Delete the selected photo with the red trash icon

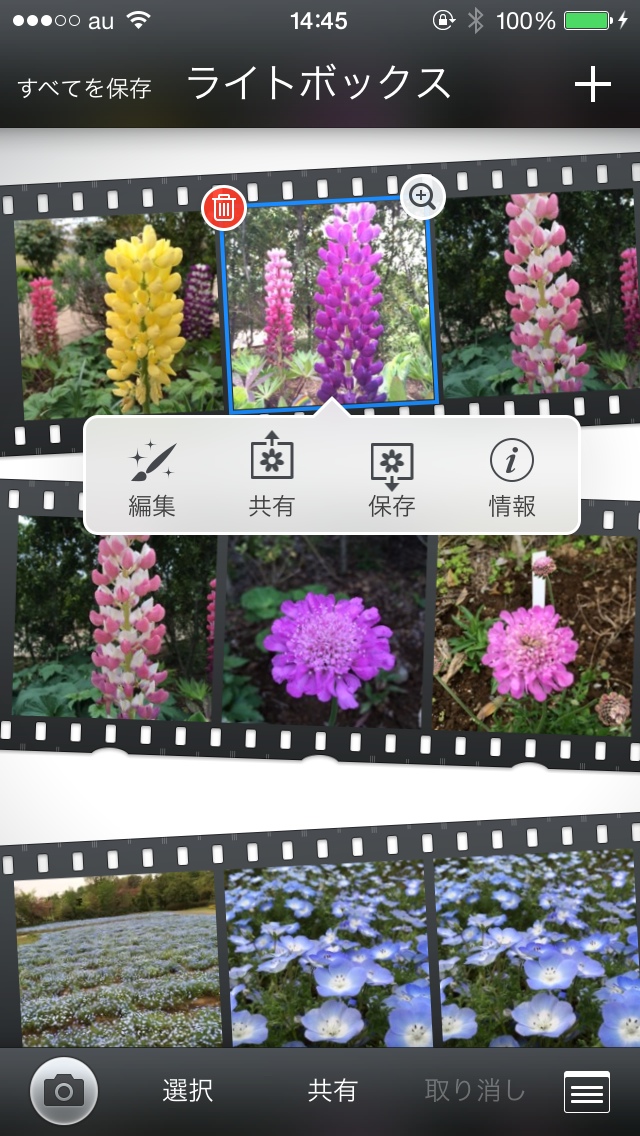click(224, 208)
